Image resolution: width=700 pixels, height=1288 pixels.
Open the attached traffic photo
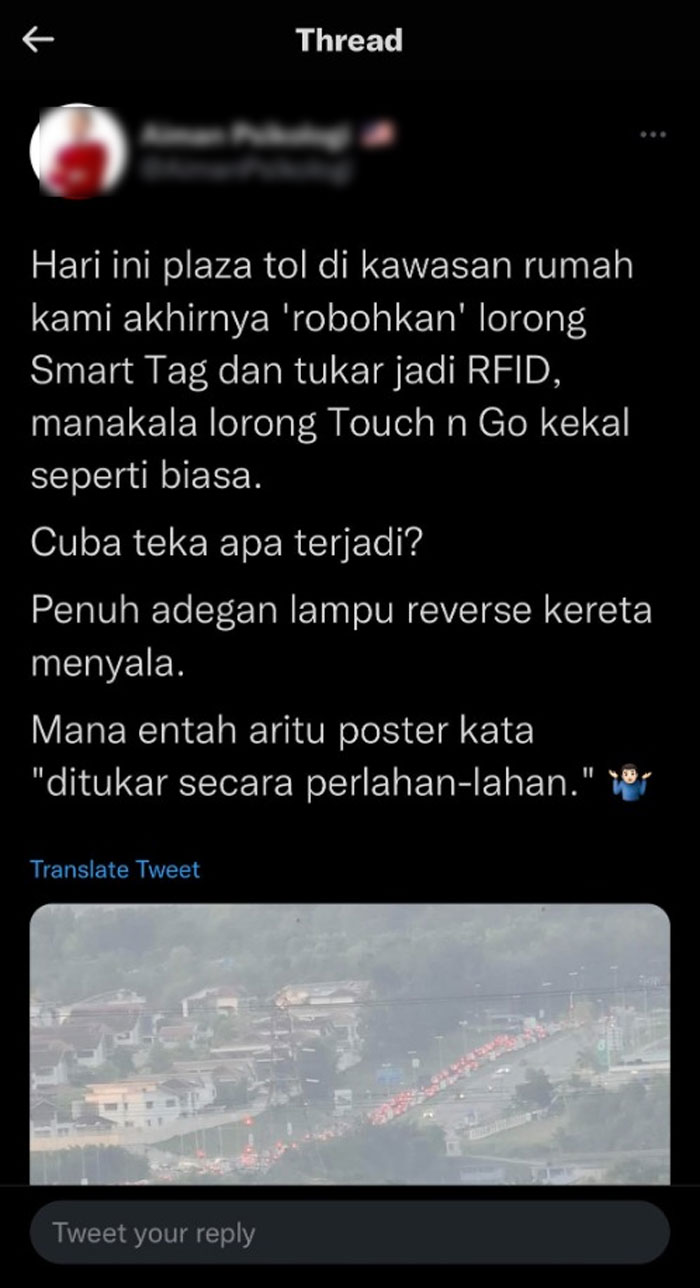click(x=350, y=1045)
